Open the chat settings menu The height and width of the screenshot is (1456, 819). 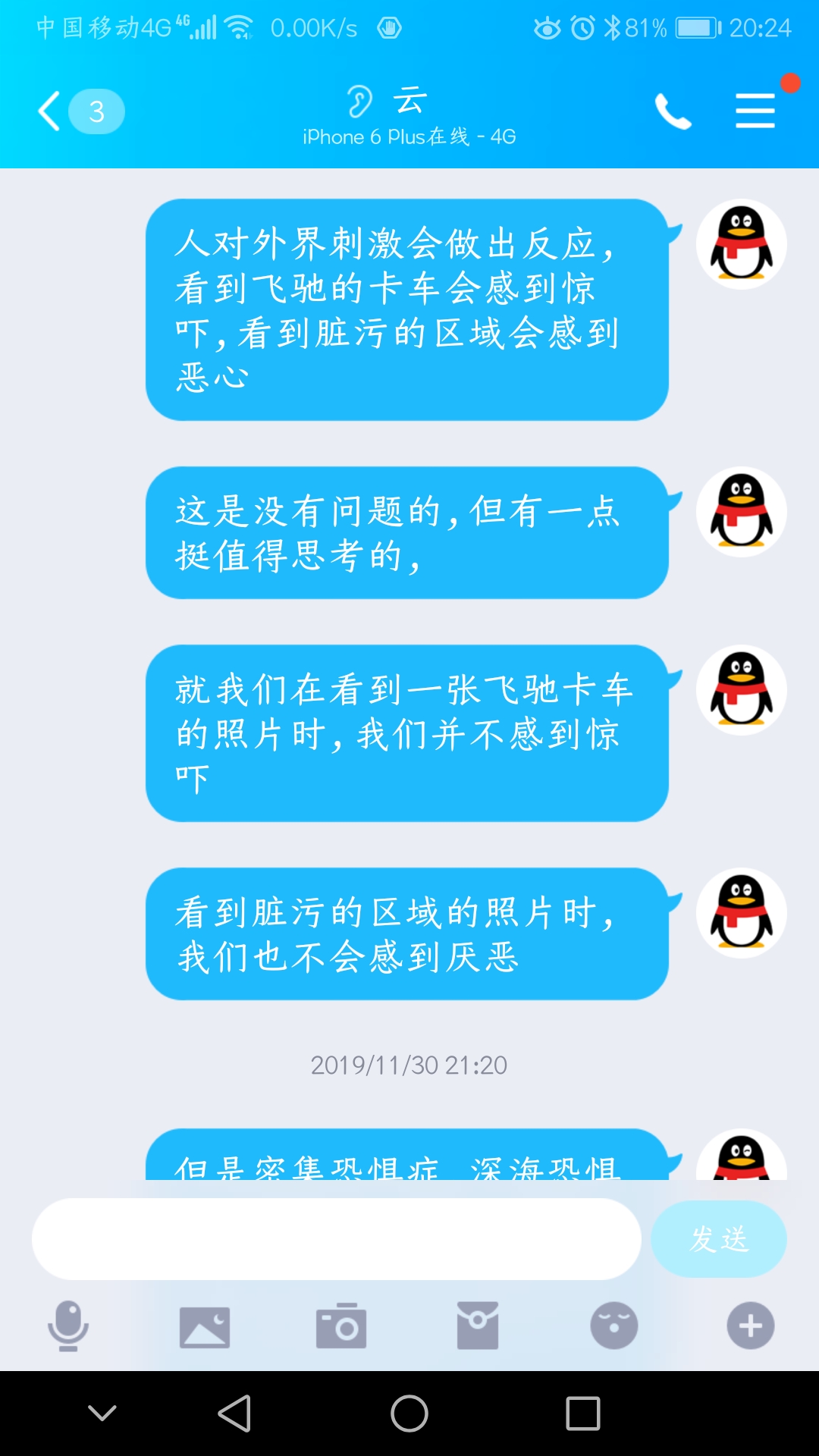[755, 111]
